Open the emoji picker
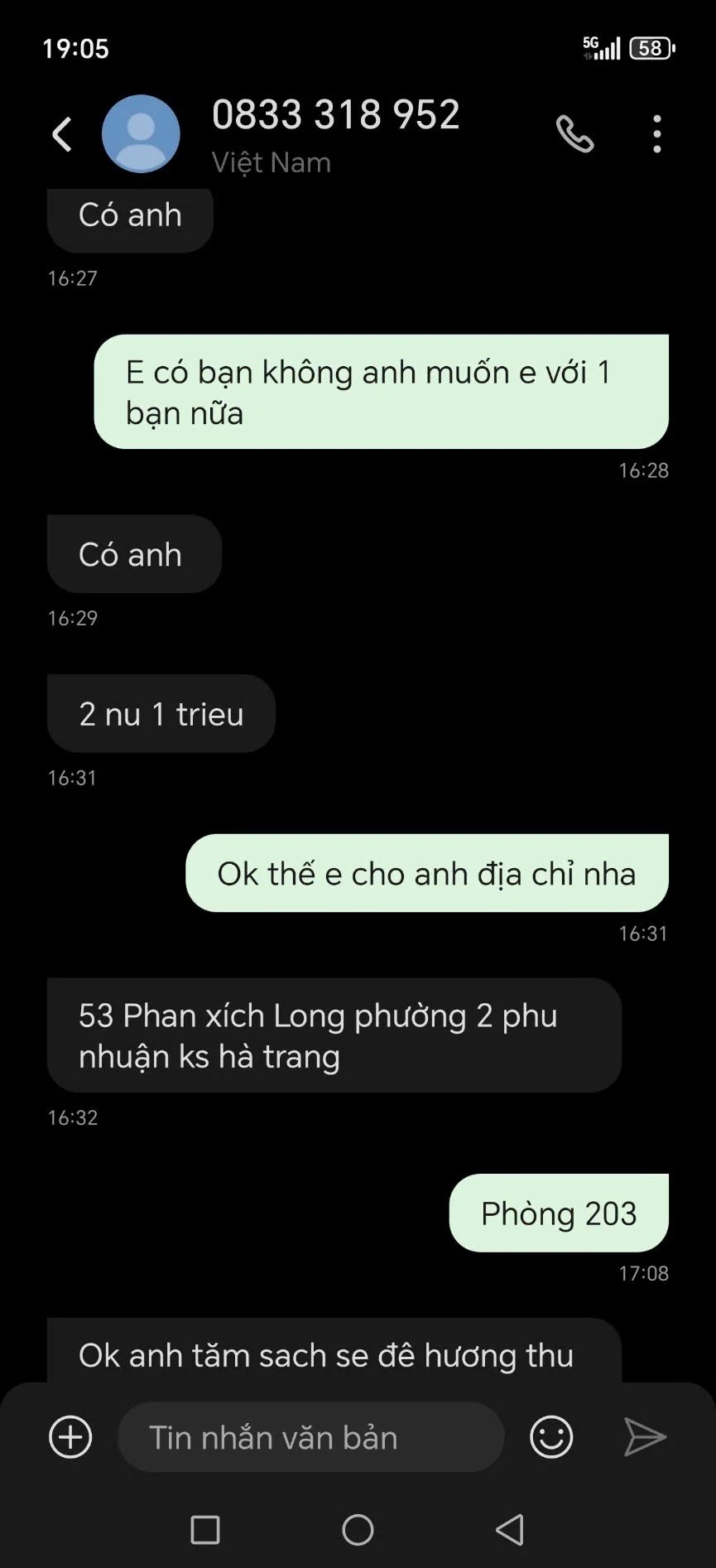The width and height of the screenshot is (716, 1568). (x=551, y=1437)
